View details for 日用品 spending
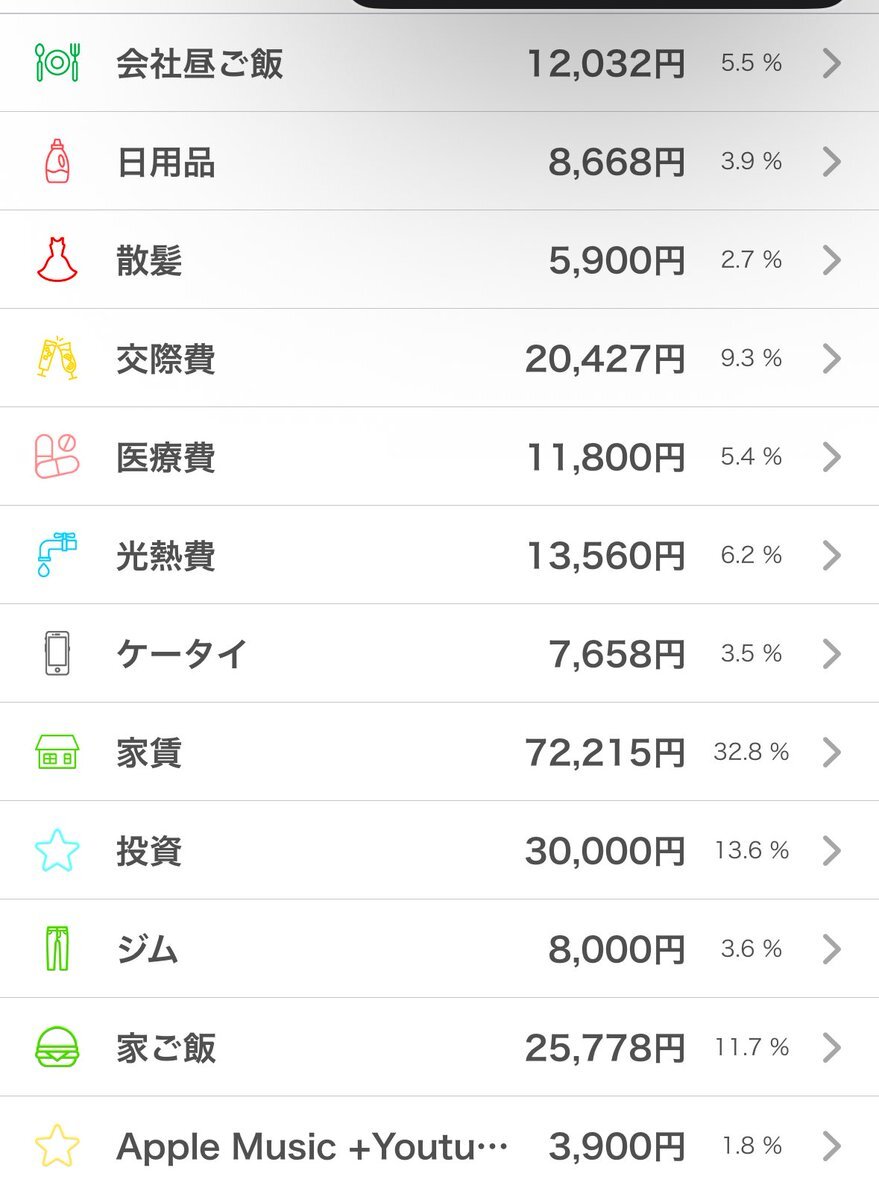The image size is (879, 1200). point(439,161)
